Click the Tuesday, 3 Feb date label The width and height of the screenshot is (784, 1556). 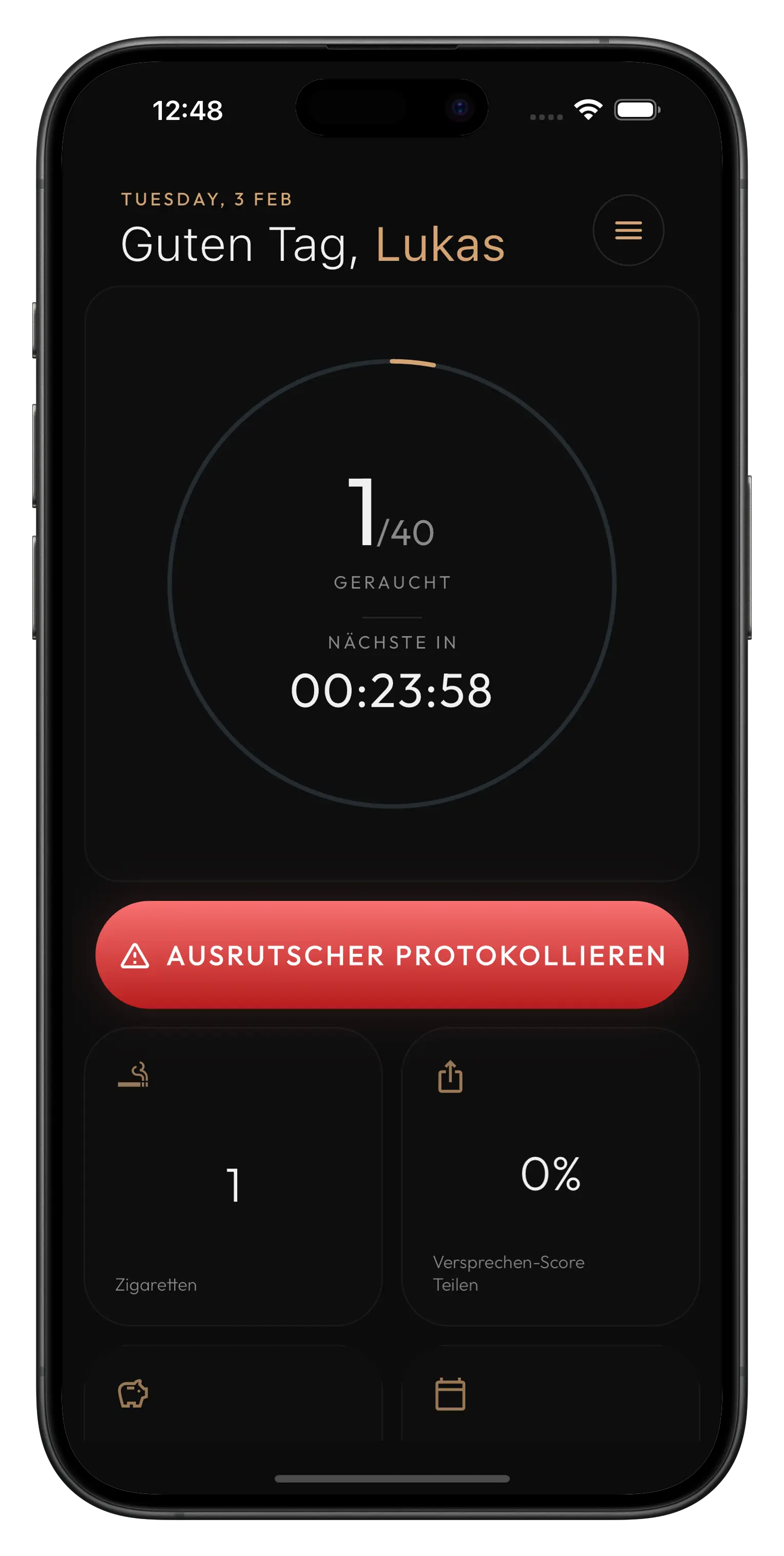pyautogui.click(x=205, y=197)
